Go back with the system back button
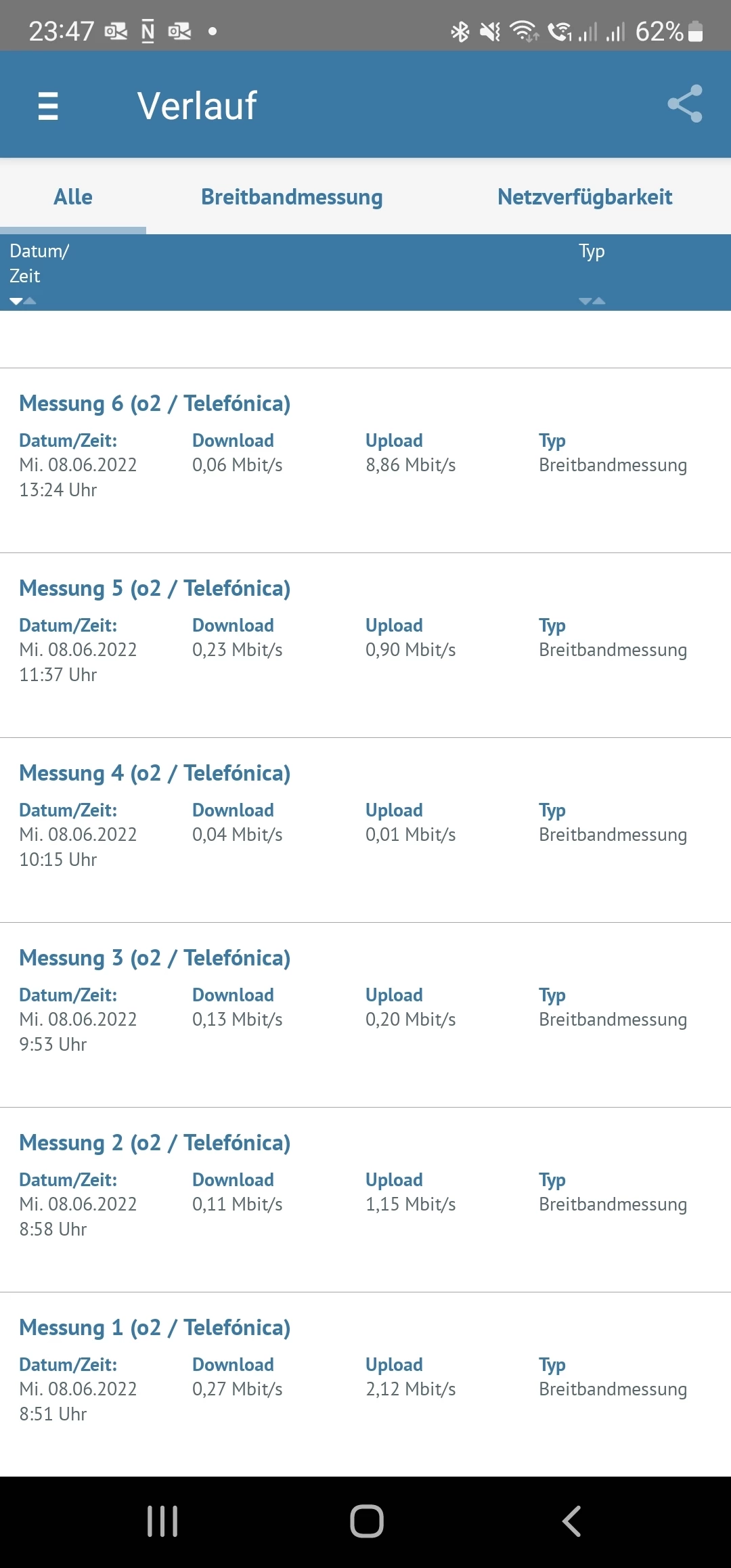This screenshot has height=1568, width=731. [572, 1521]
